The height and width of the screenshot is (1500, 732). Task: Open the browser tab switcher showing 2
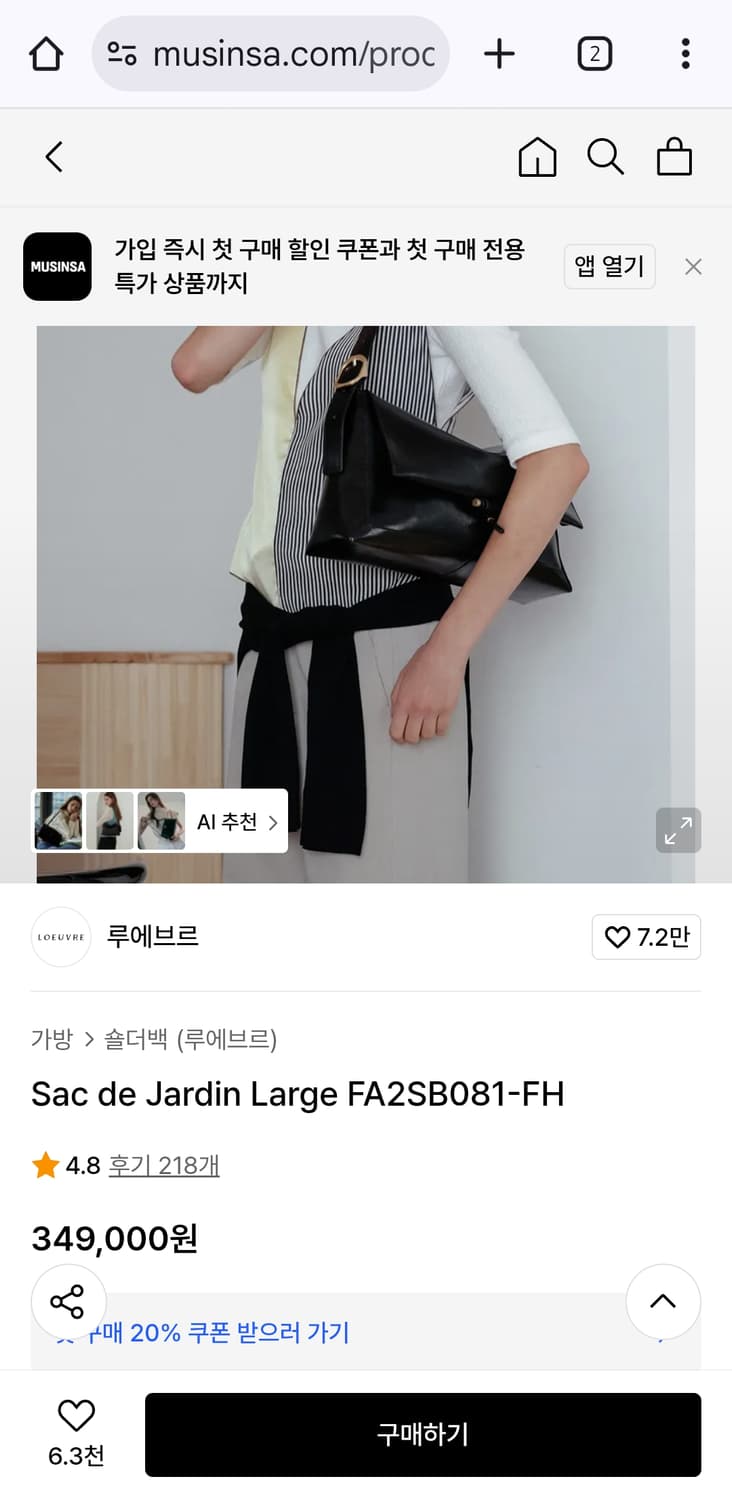(595, 54)
